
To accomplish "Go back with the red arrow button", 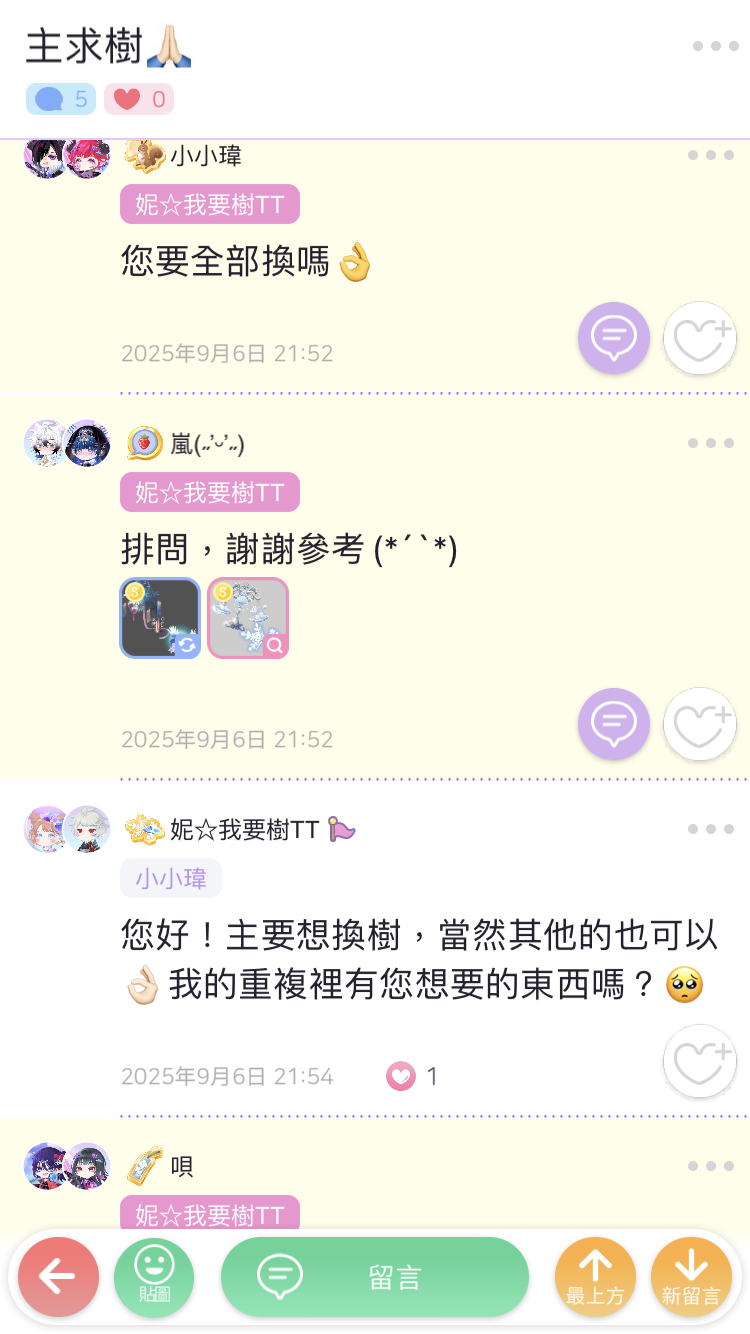I will tap(58, 1277).
